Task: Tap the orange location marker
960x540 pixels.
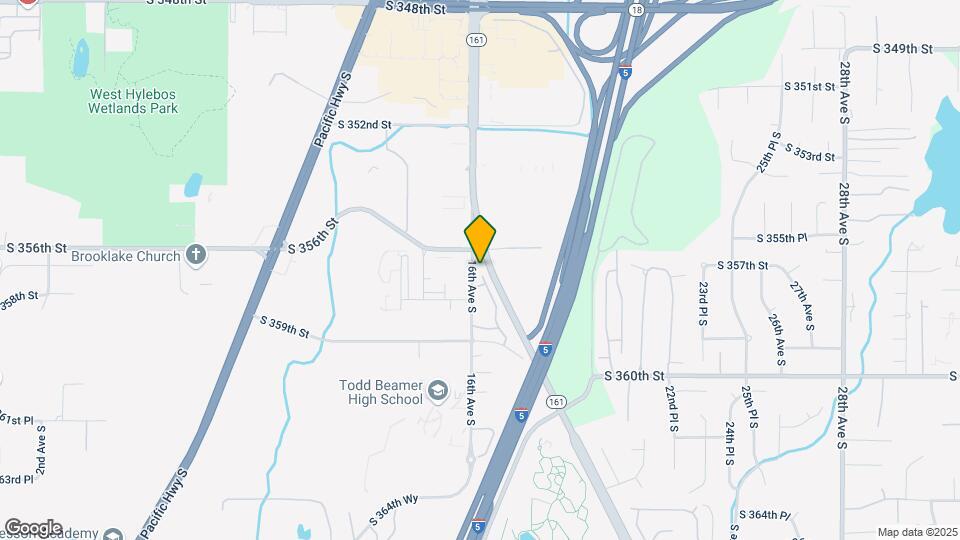Action: tap(480, 238)
